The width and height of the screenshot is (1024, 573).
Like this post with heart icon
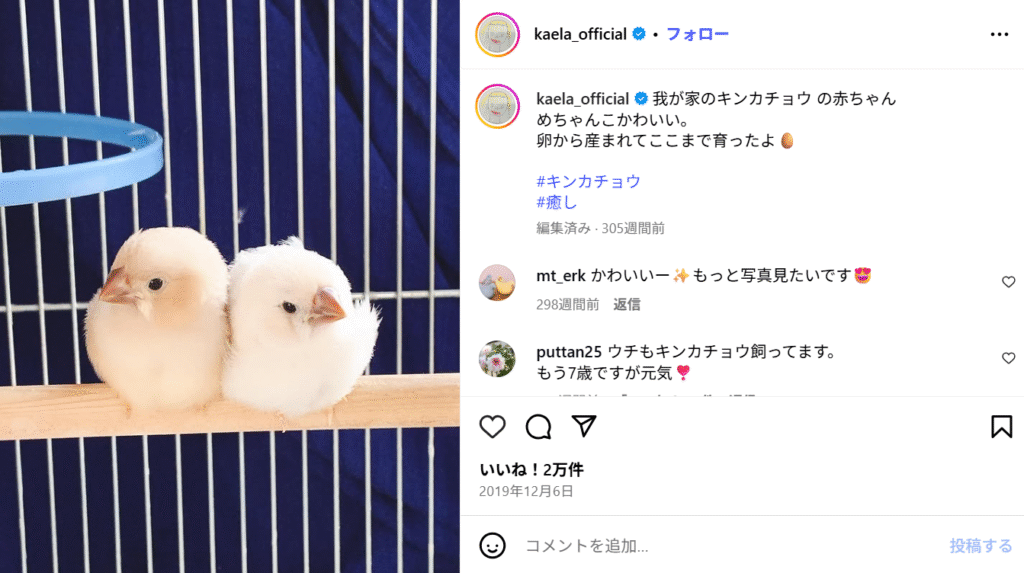pos(492,427)
